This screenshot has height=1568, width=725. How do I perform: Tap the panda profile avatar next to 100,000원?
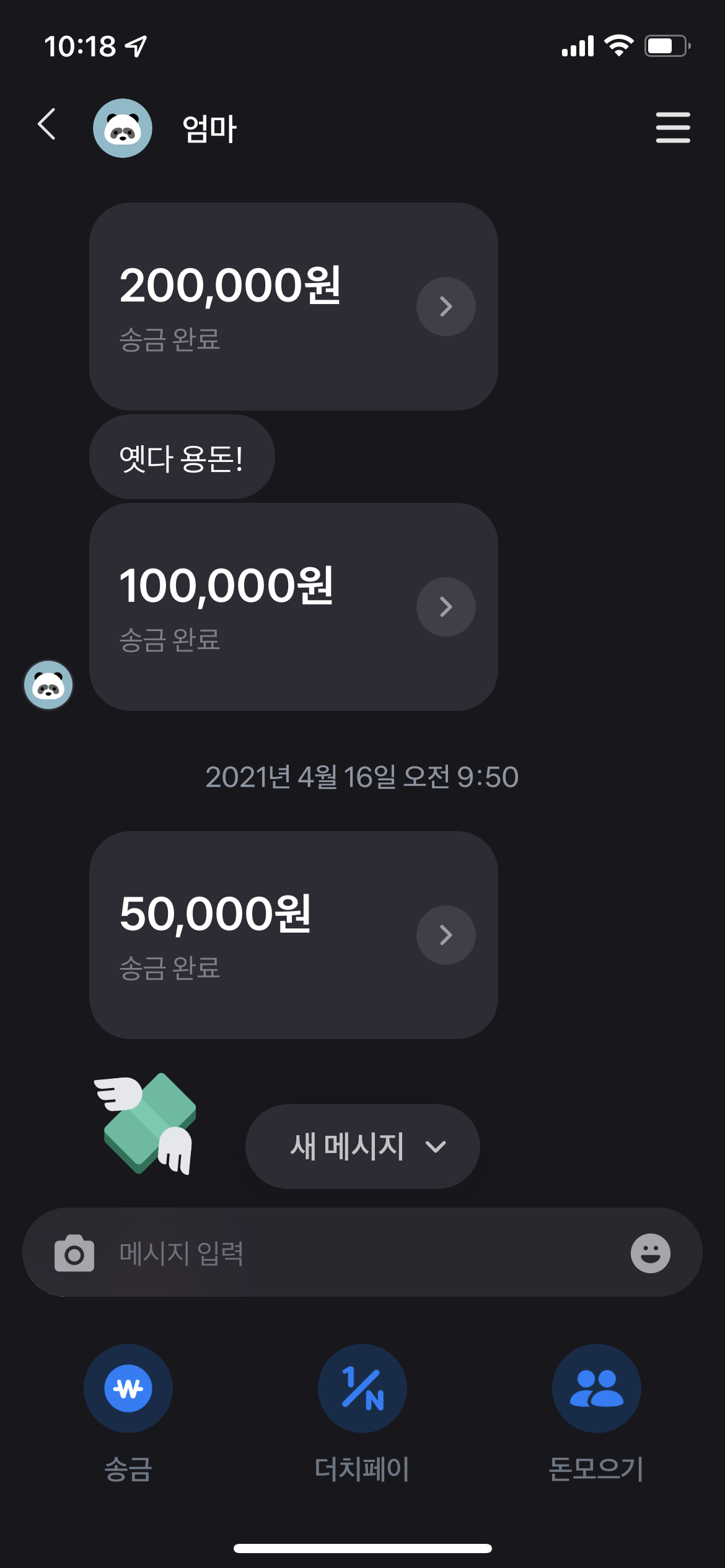click(48, 685)
